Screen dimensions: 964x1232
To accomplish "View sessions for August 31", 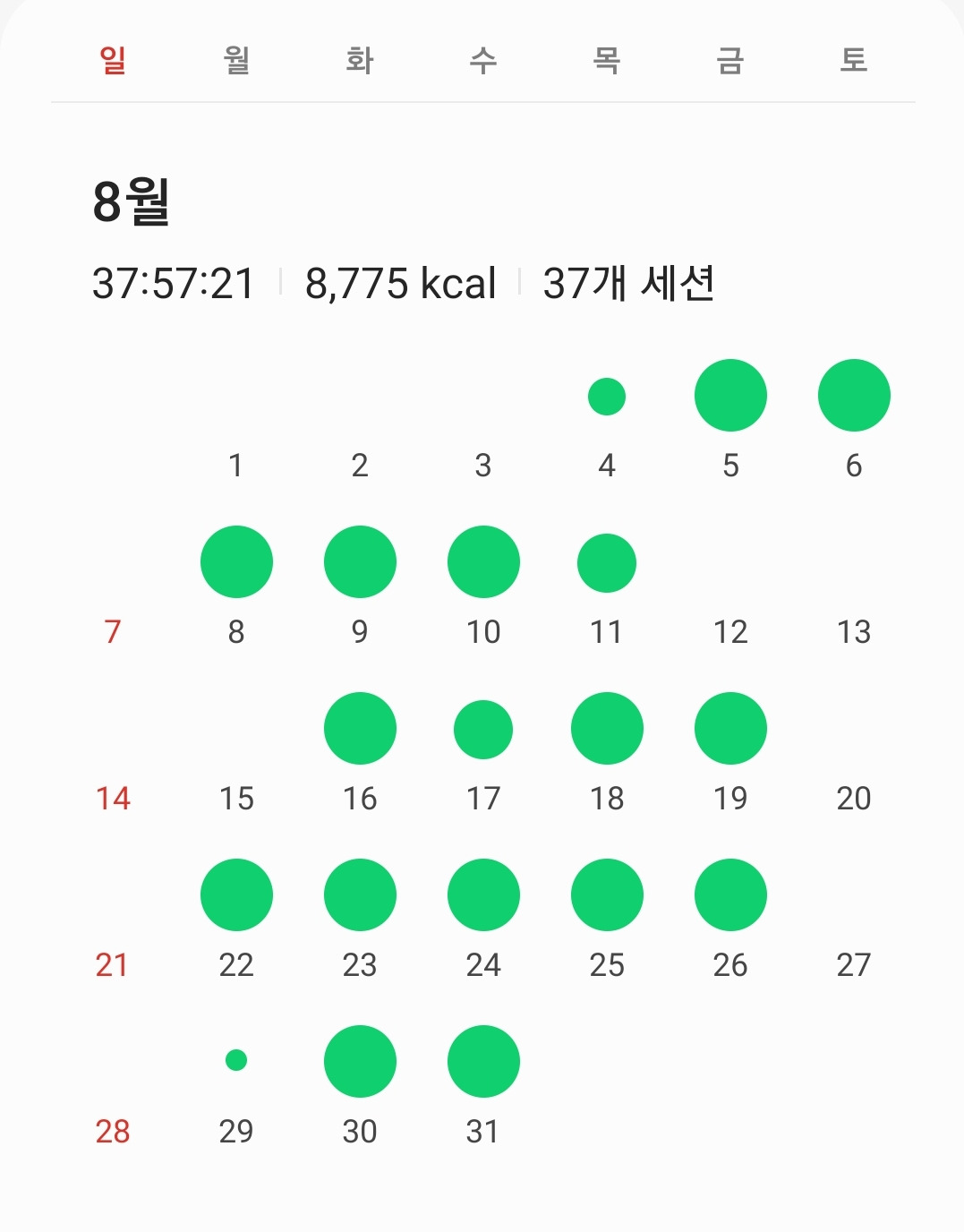I will 483,1062.
